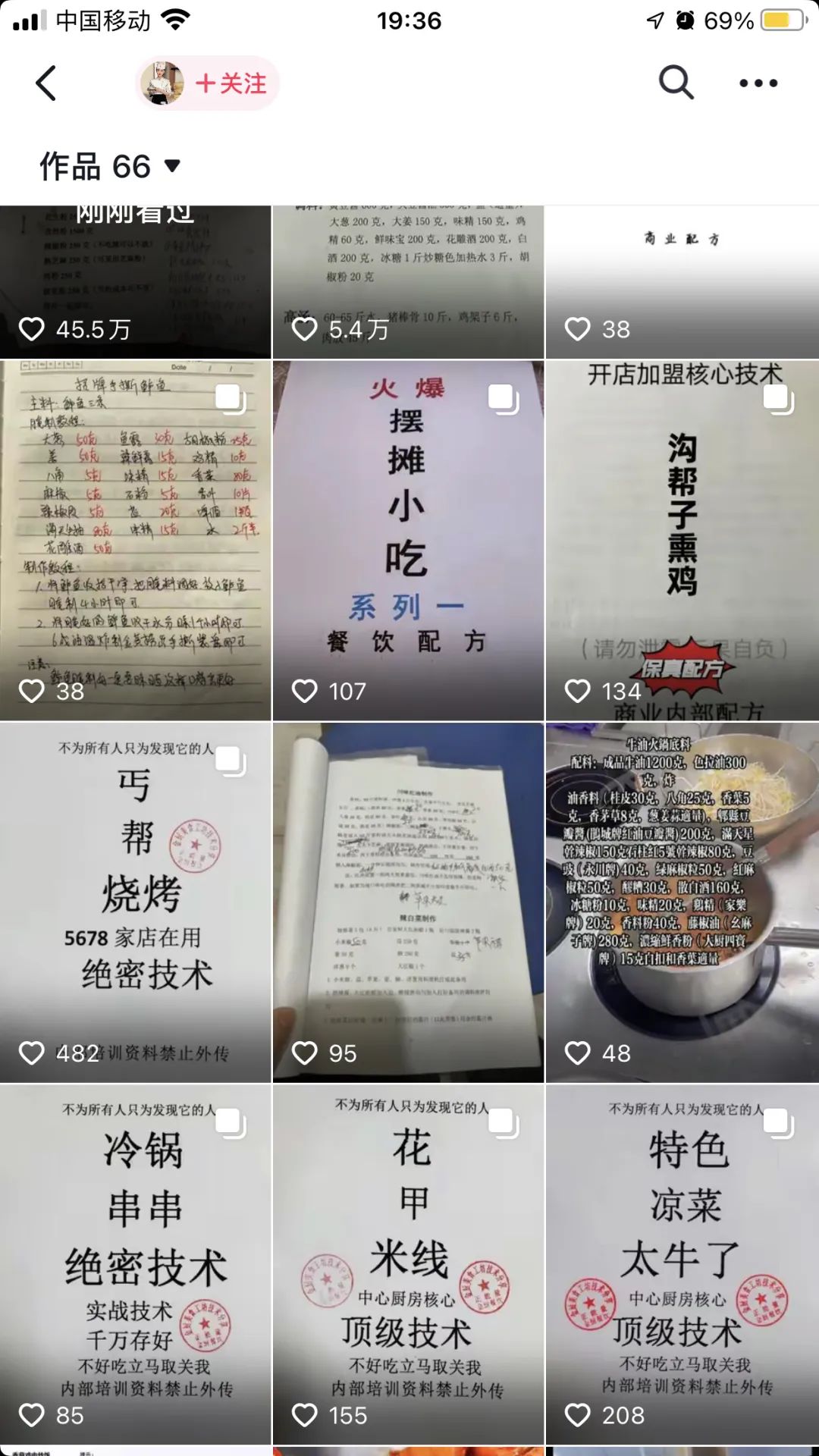Go back with the back arrow
The image size is (819, 1456).
(x=46, y=83)
